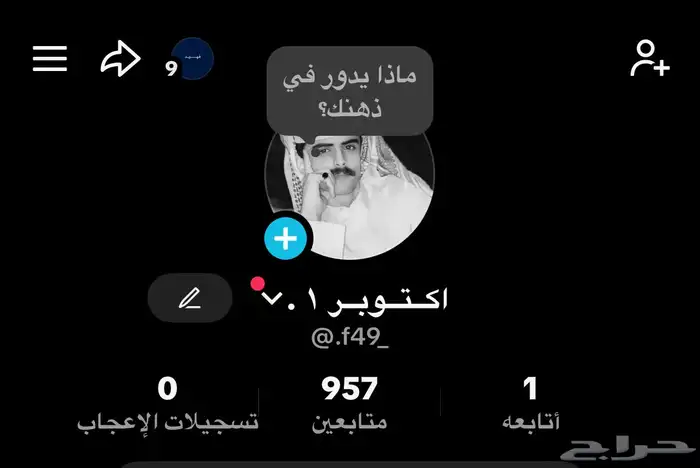Open the add friends icon
700x468 pixels.
tap(649, 59)
